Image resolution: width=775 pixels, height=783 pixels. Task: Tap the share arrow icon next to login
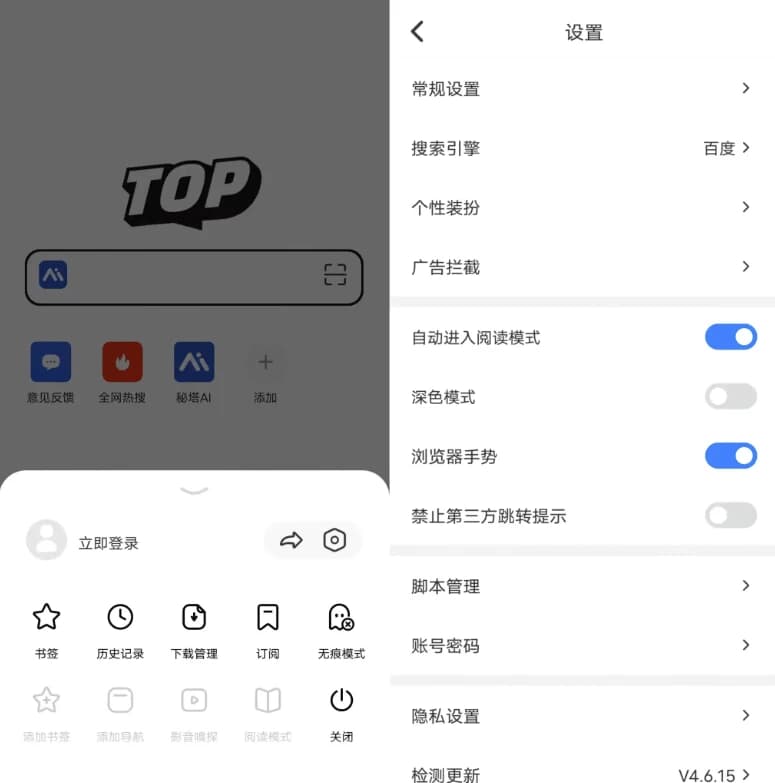pyautogui.click(x=291, y=540)
